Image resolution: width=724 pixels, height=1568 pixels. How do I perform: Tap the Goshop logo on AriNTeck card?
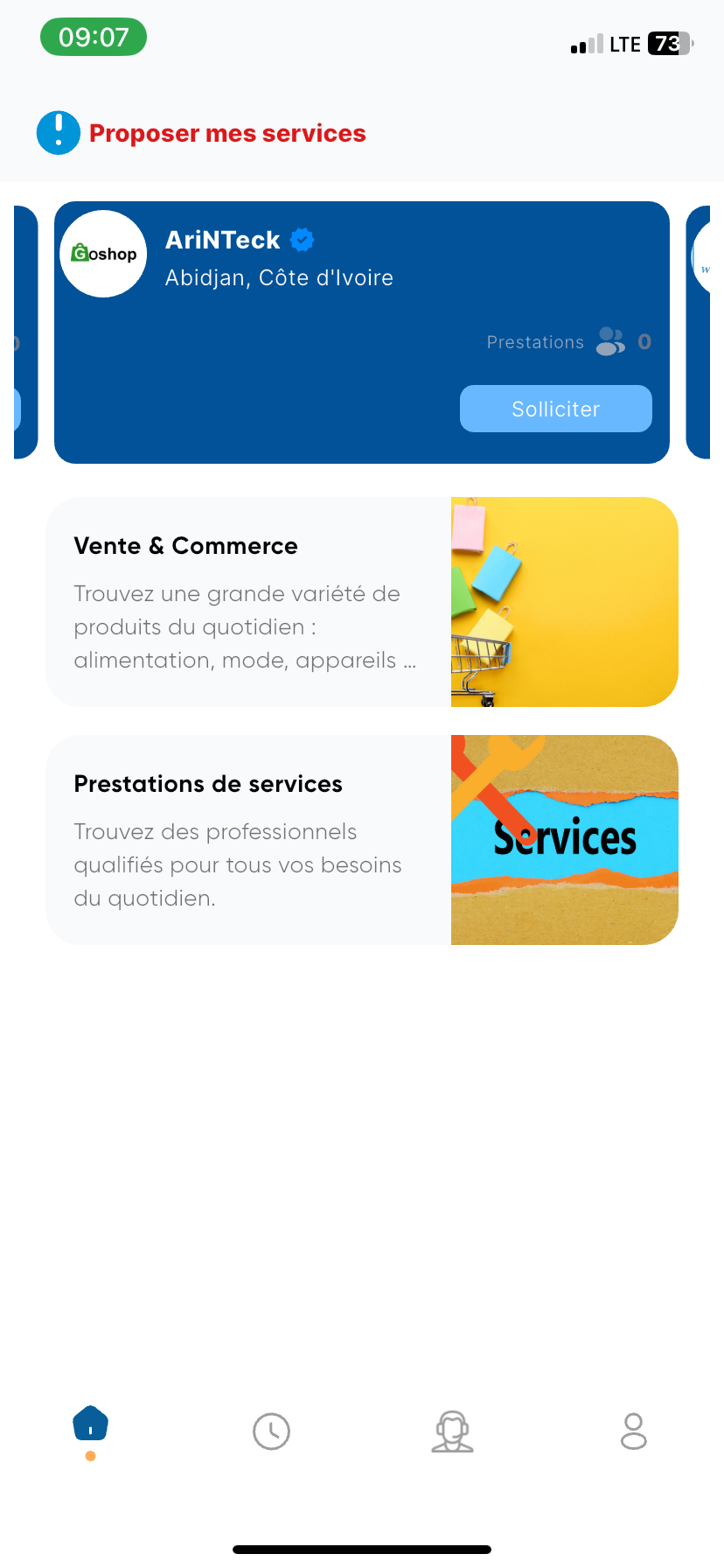coord(103,254)
